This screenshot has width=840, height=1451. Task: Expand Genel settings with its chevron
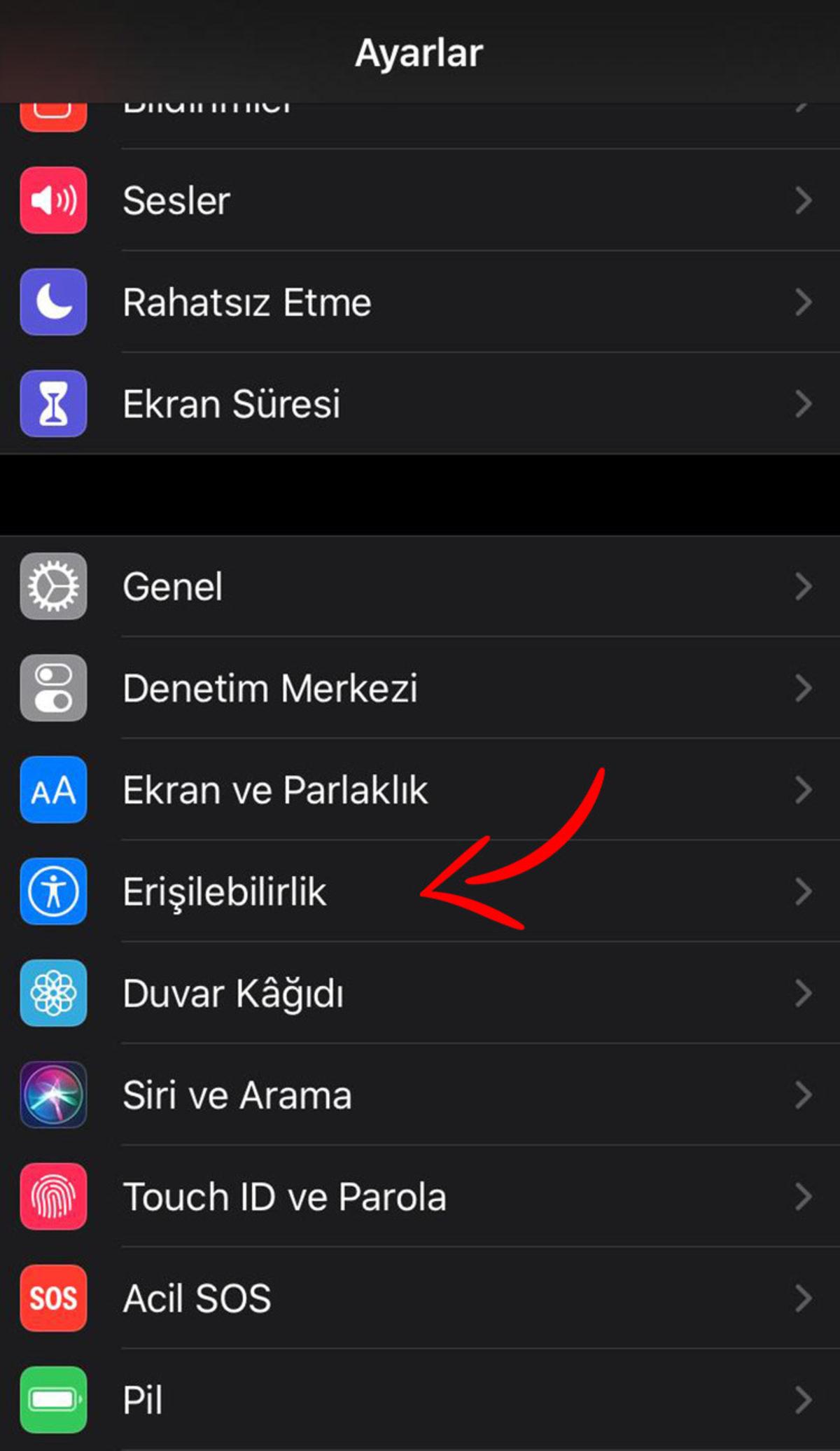(802, 587)
